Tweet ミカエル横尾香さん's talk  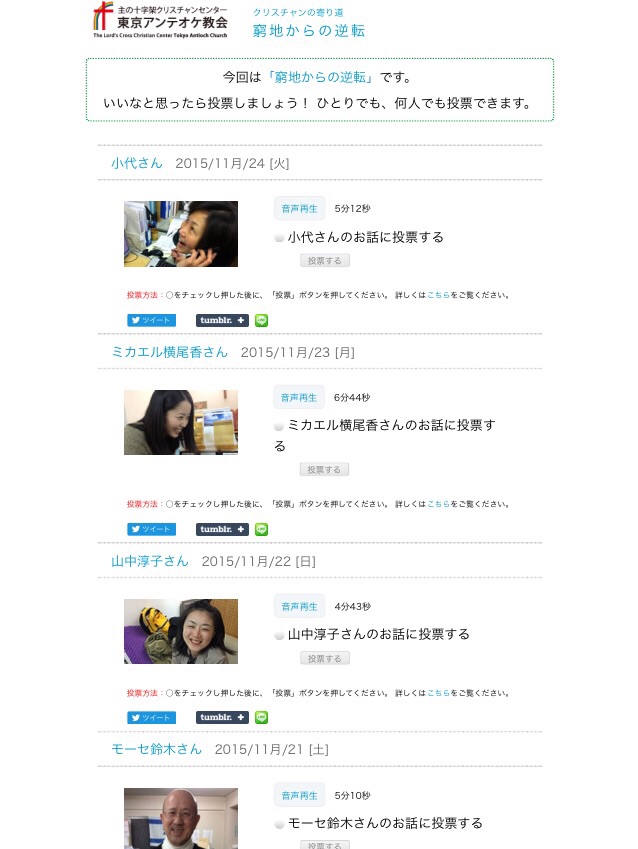point(151,529)
